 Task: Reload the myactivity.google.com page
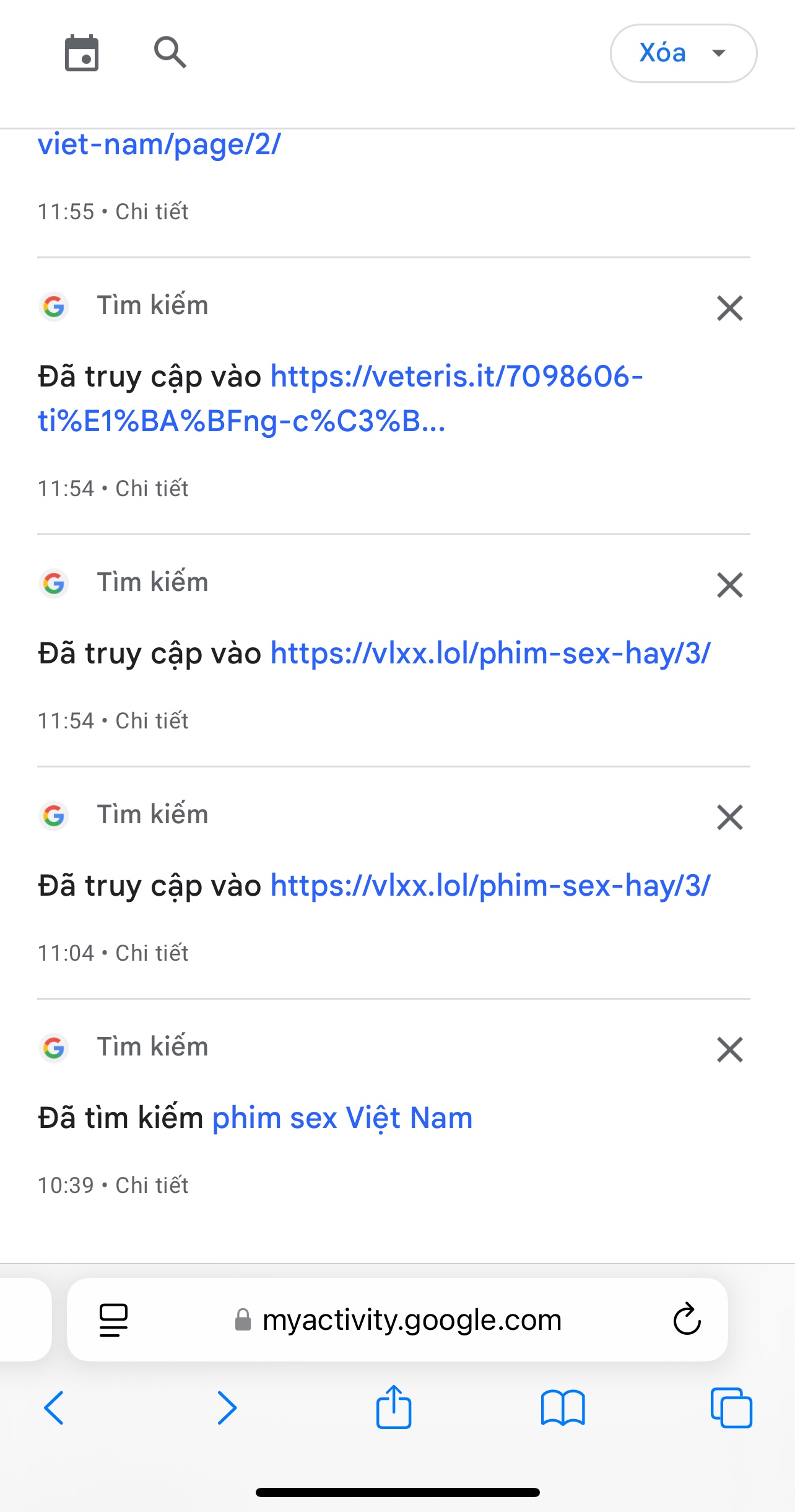[687, 1319]
